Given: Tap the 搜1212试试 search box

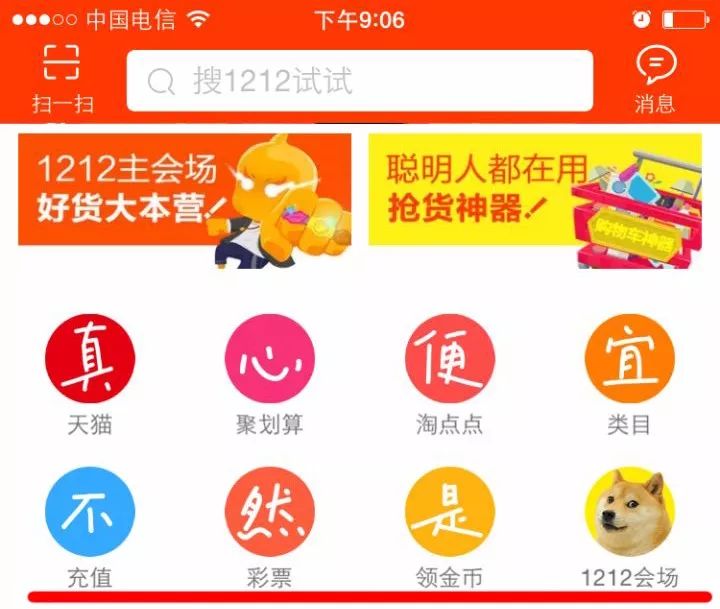Looking at the screenshot, I should (359, 81).
